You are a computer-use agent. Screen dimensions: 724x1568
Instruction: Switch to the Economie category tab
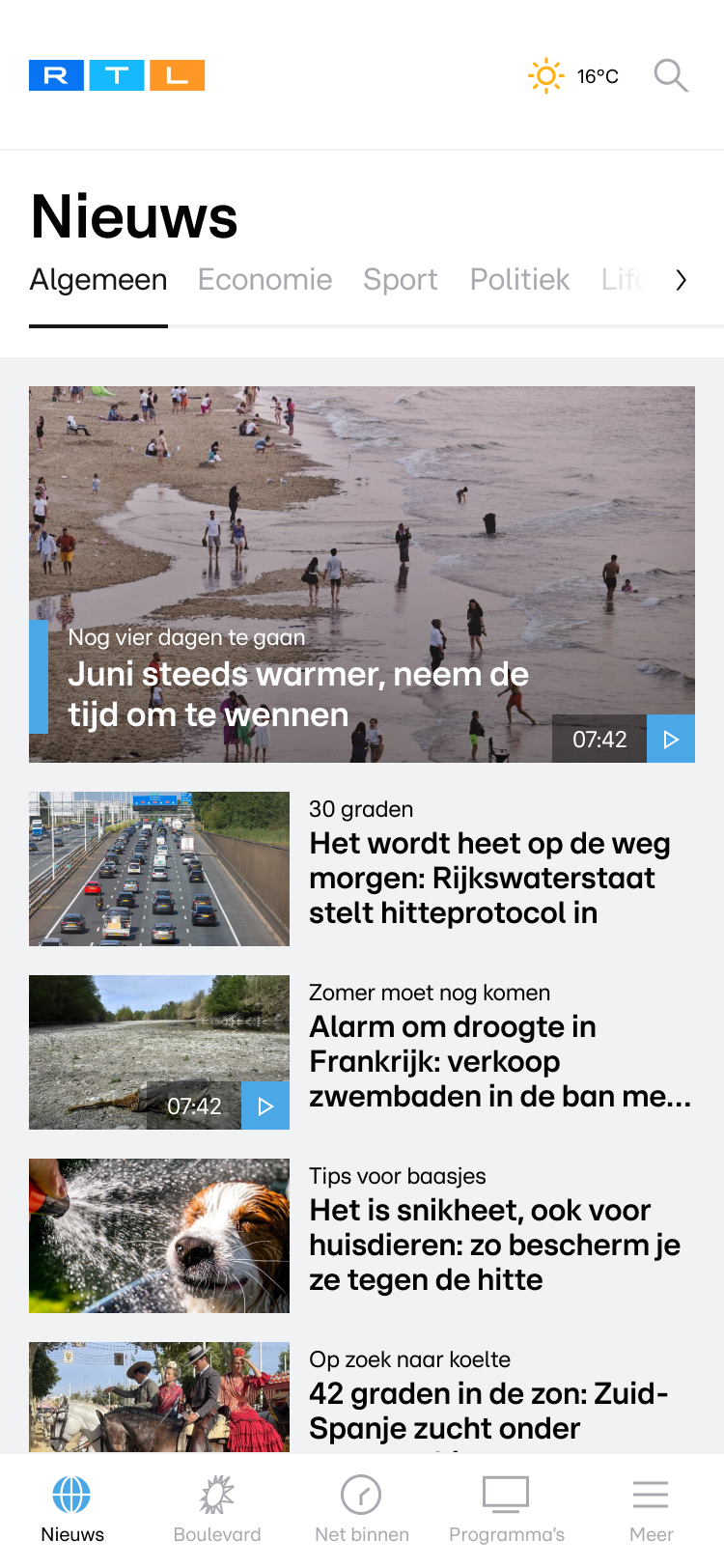point(265,280)
